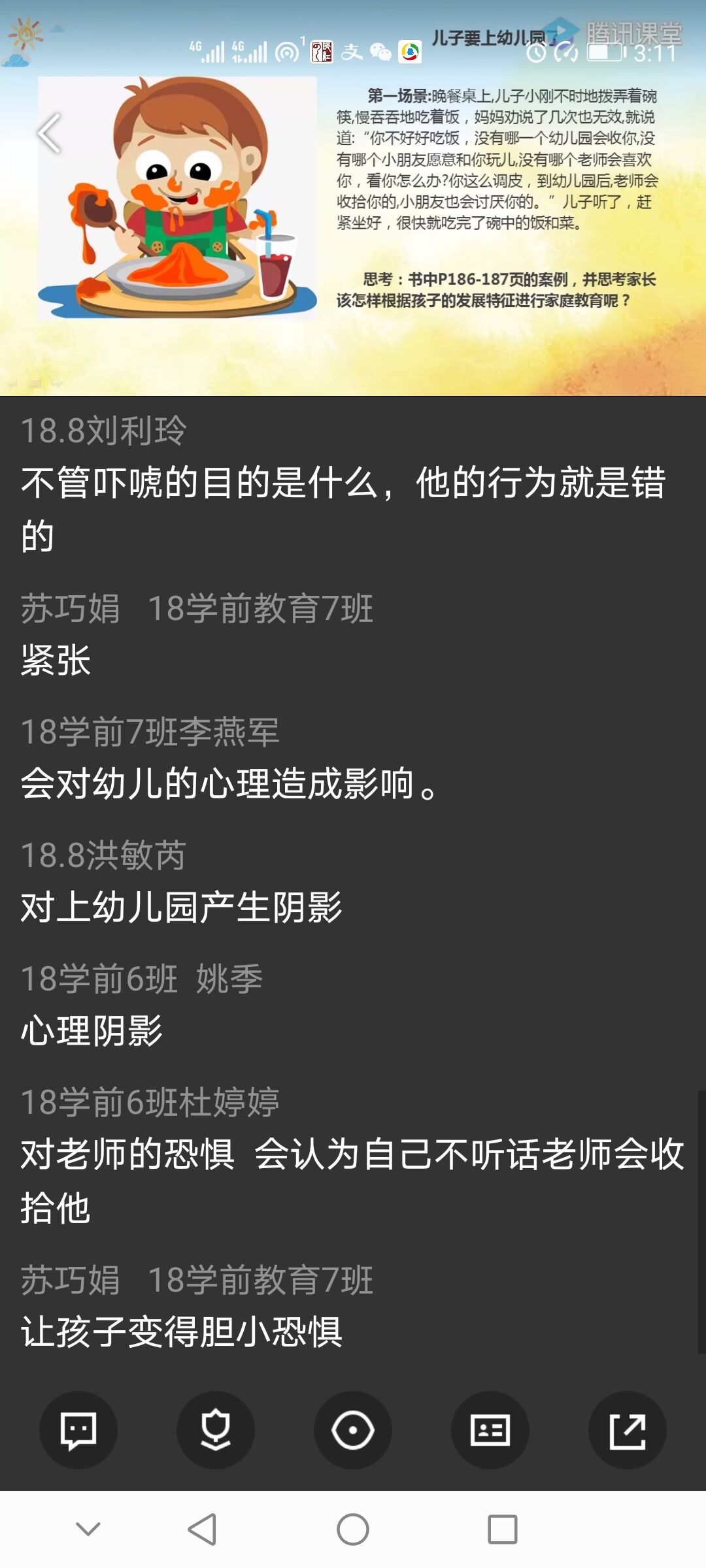Open the chat message input icon
706x1568 pixels.
78,1430
